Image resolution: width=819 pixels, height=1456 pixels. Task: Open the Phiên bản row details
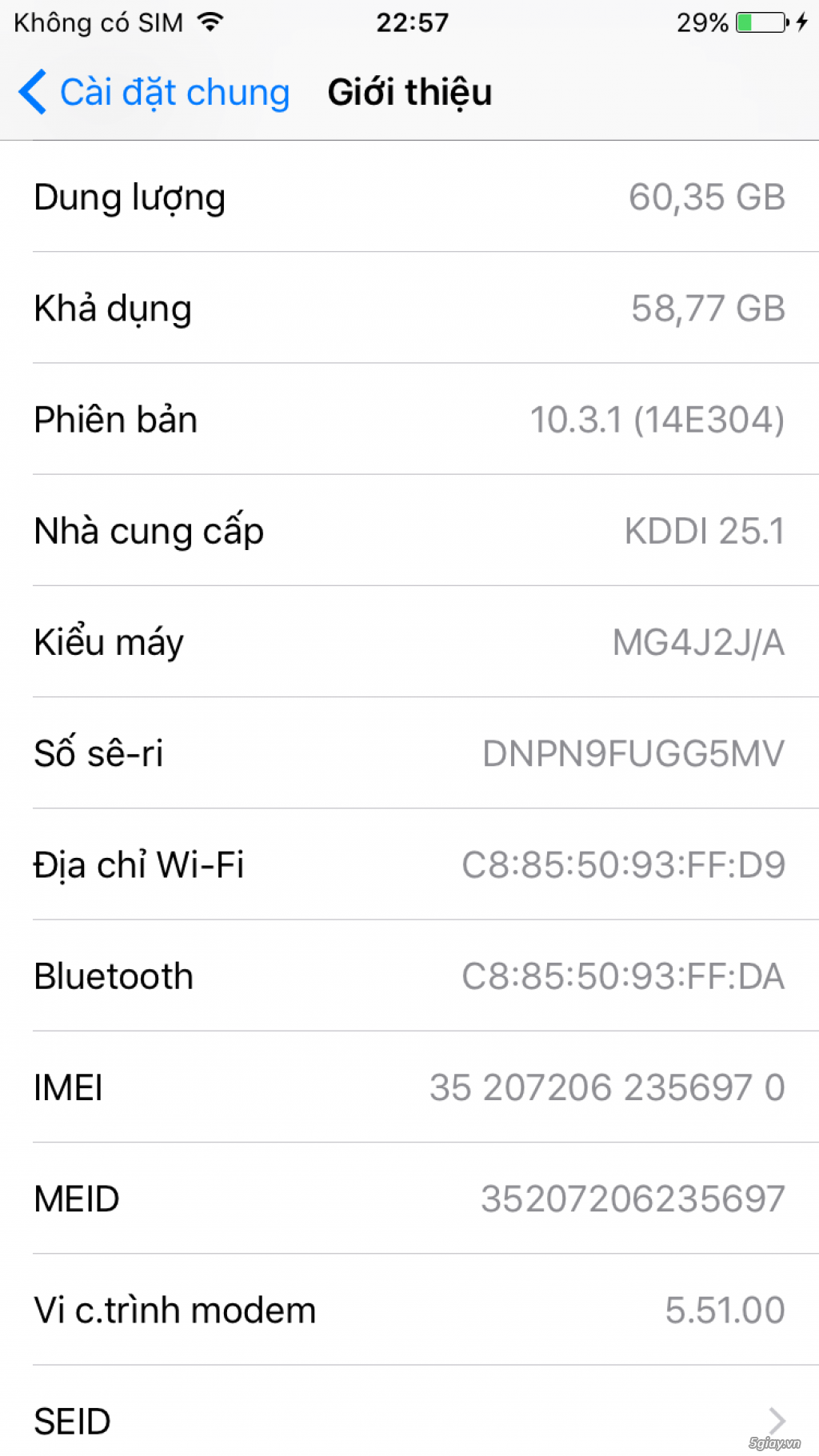[409, 419]
